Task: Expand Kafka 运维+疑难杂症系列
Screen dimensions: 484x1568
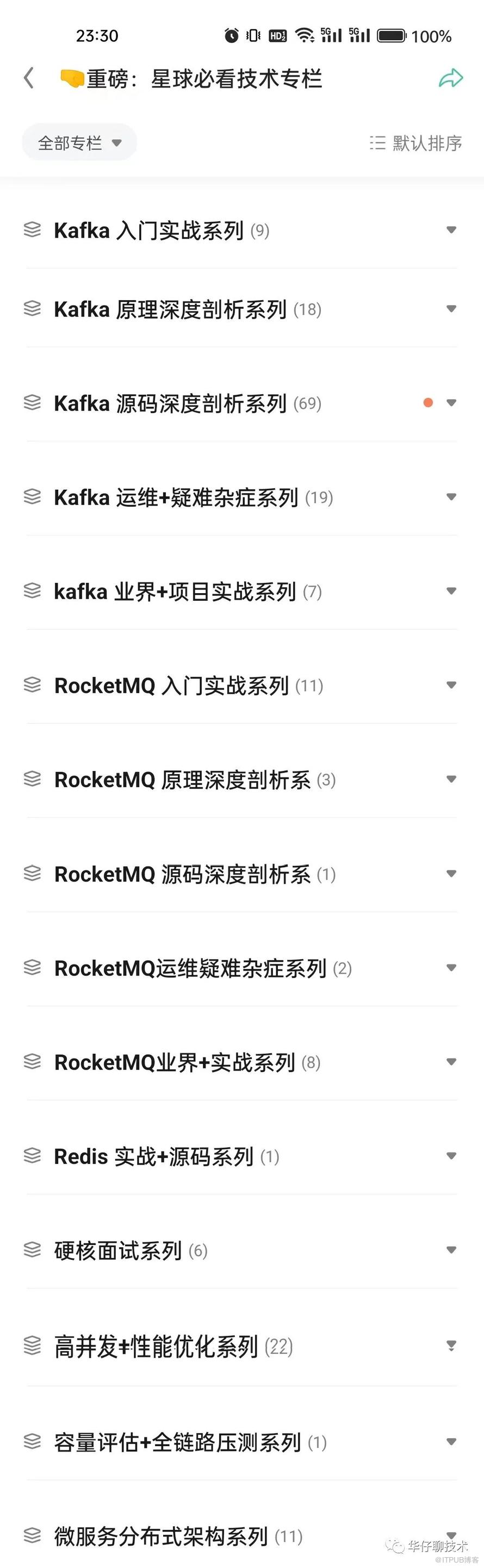Action: (x=451, y=497)
